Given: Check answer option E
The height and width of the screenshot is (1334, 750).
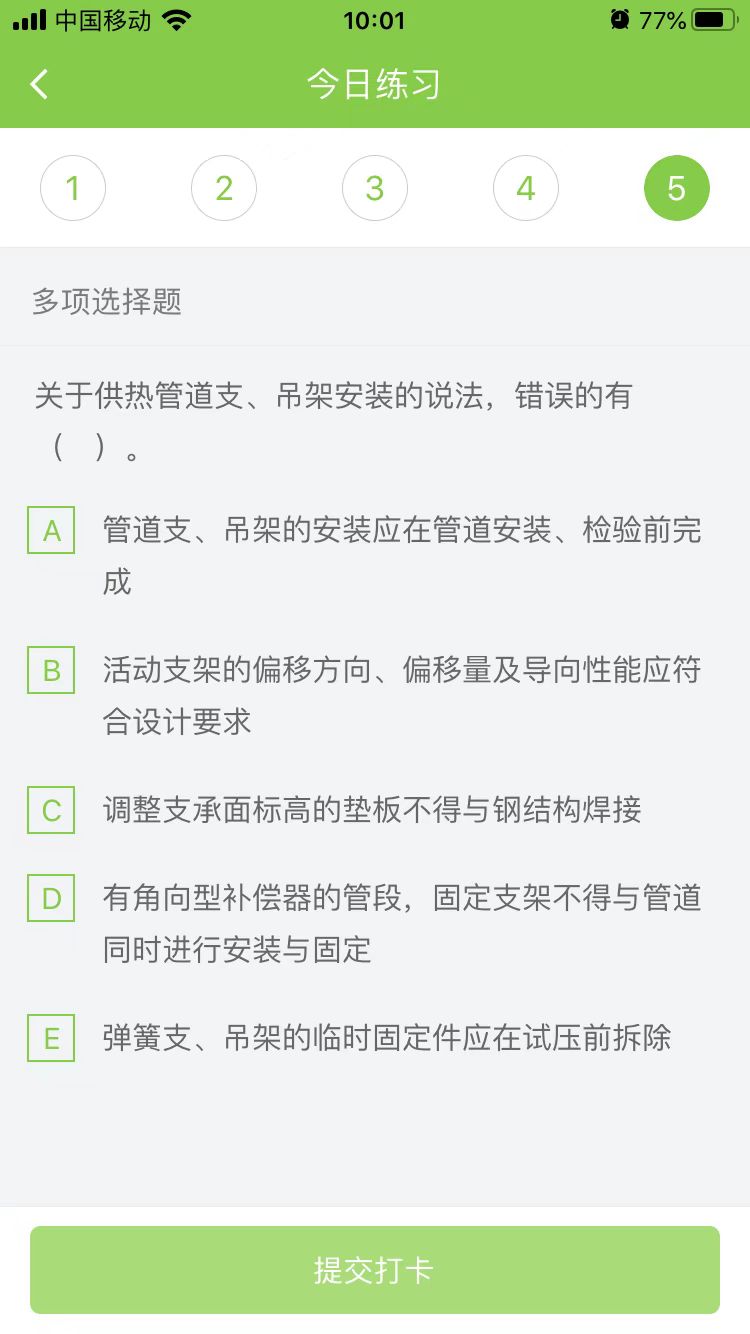Looking at the screenshot, I should [51, 1039].
